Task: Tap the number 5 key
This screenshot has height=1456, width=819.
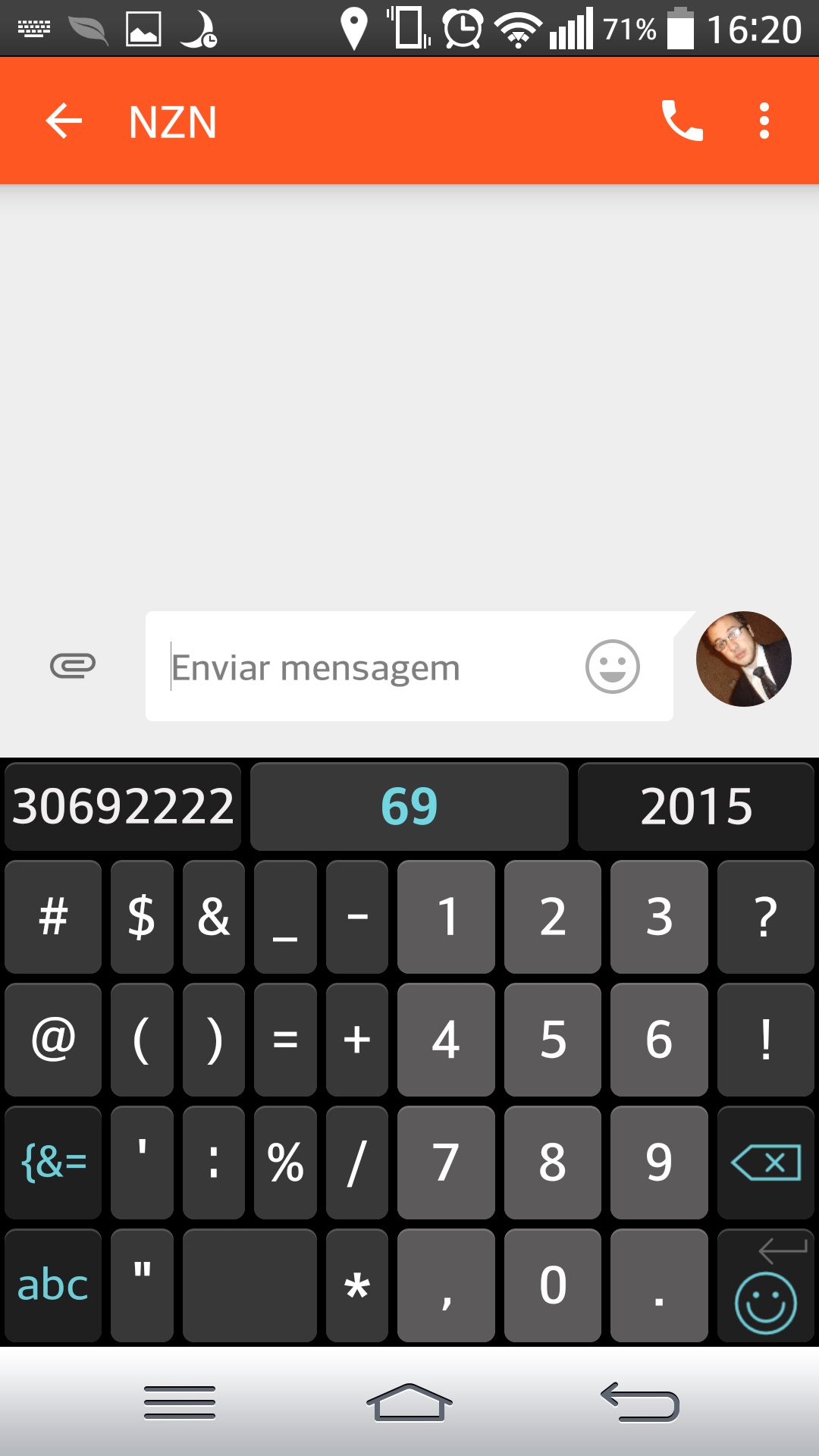Action: [552, 1039]
